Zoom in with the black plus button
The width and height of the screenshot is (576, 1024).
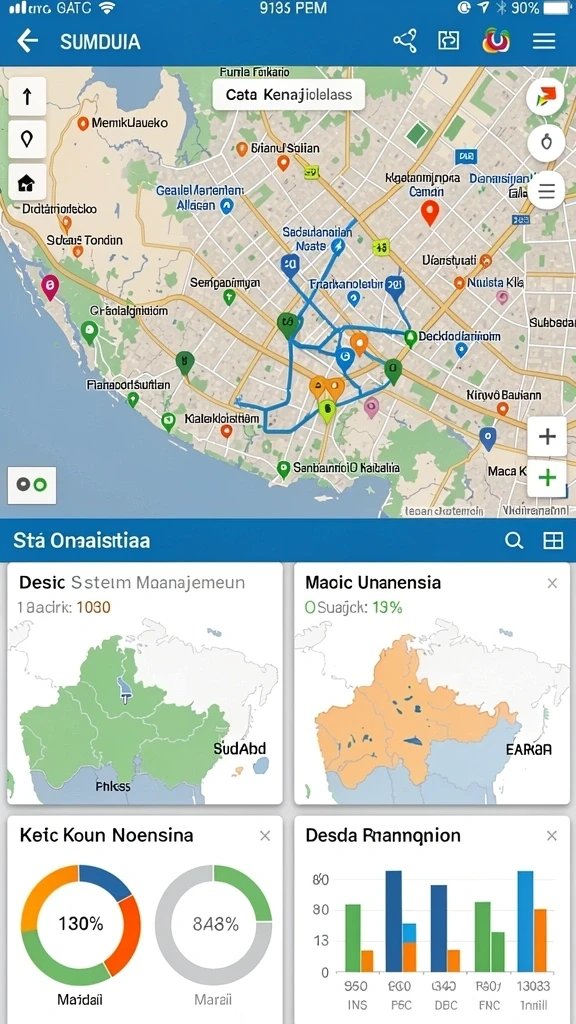point(547,436)
